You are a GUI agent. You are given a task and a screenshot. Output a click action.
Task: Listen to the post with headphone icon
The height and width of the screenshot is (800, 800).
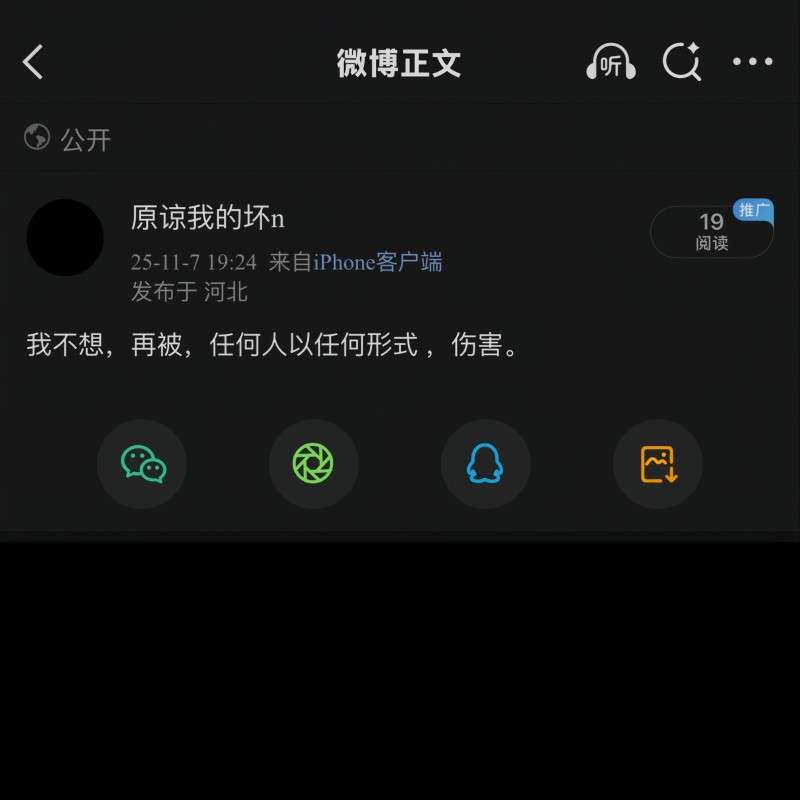610,63
